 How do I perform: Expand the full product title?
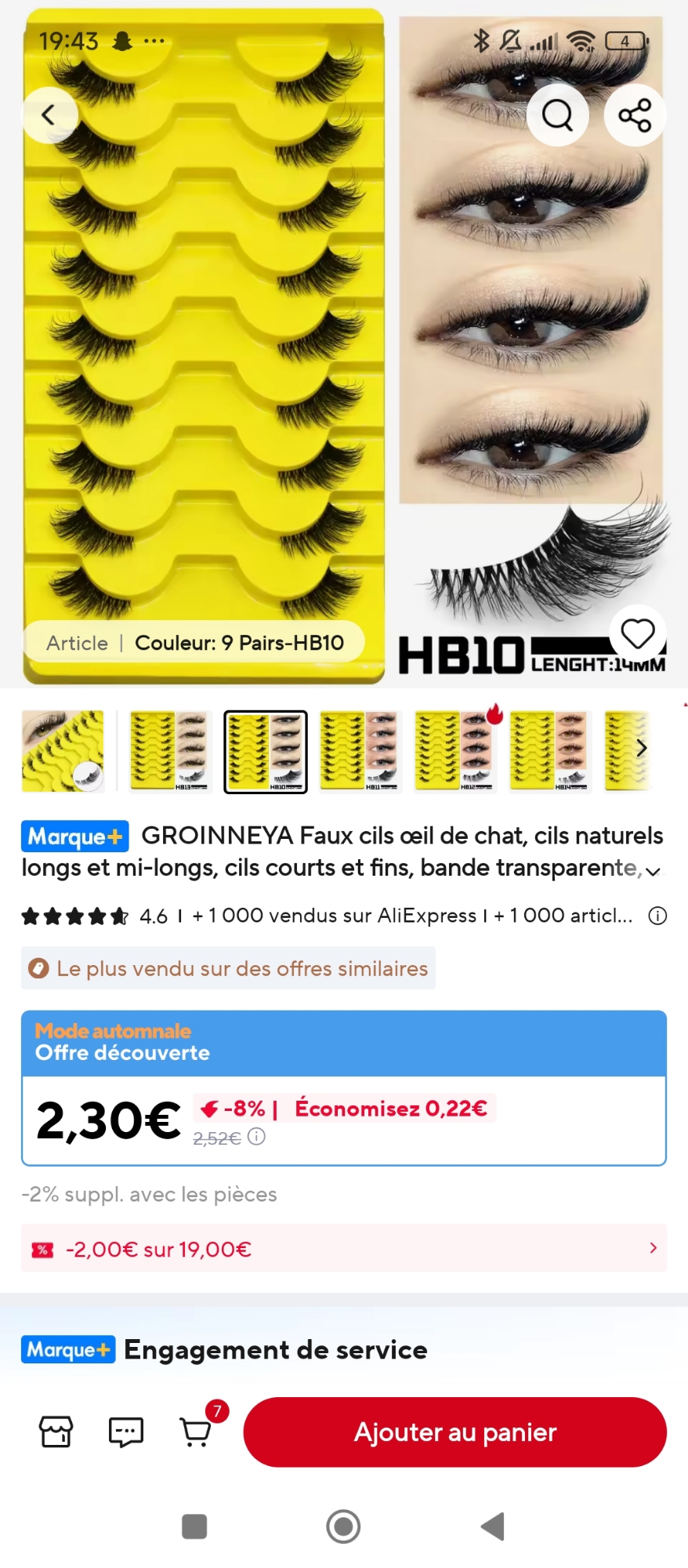[x=653, y=871]
